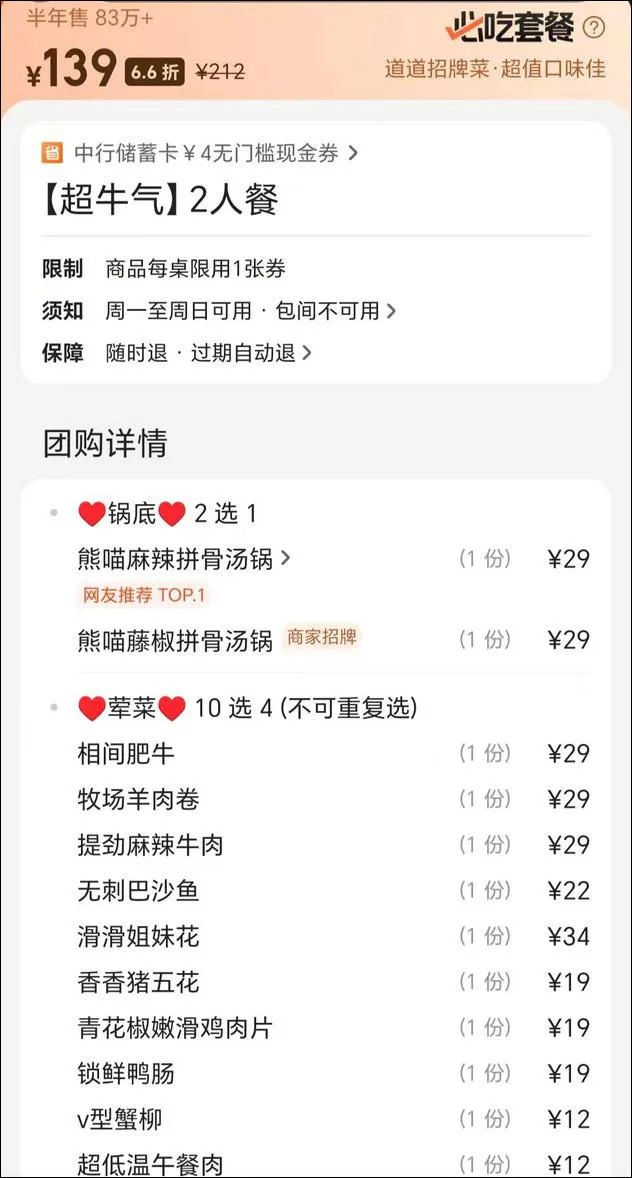Expand the 须知 usage notice details
This screenshot has width=632, height=1178.
pyautogui.click(x=250, y=311)
